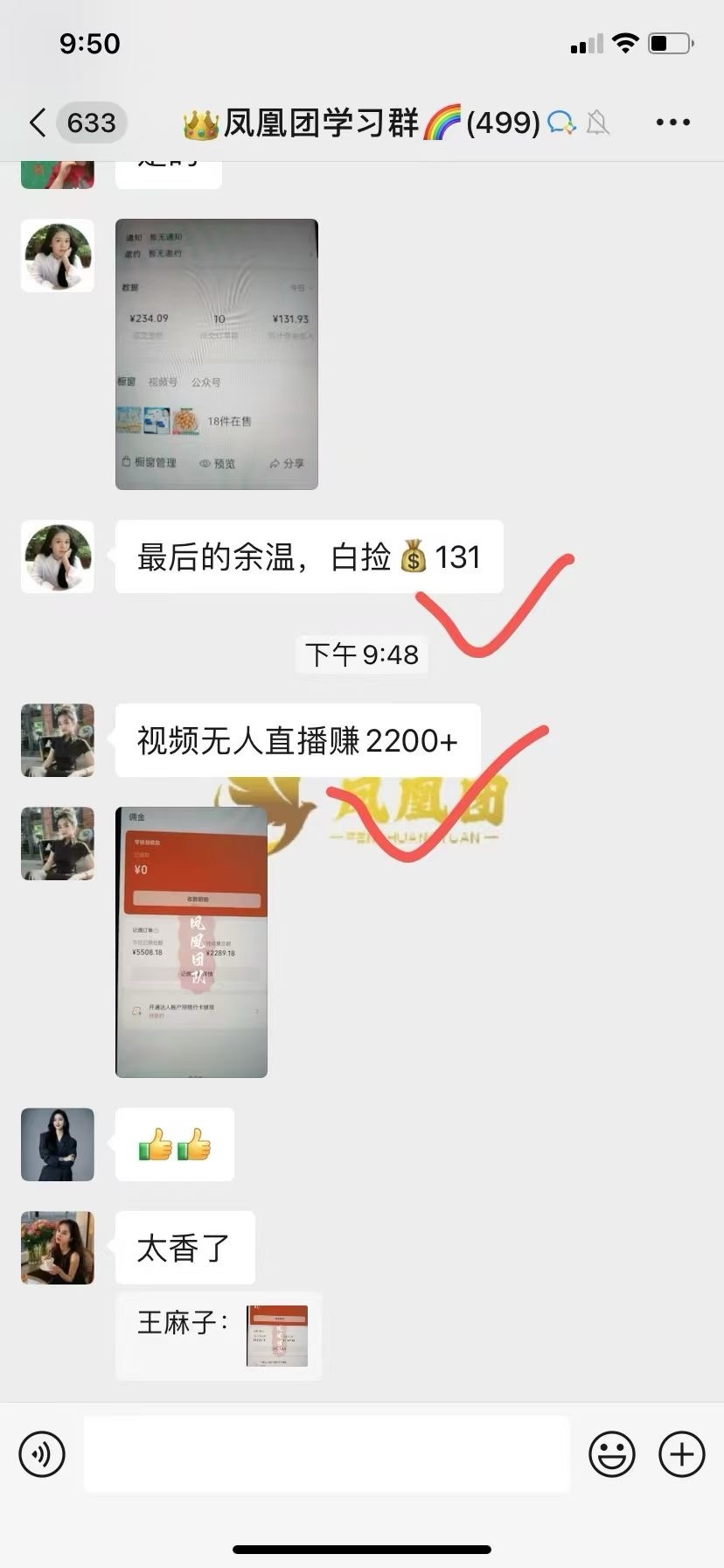Open the group chat overflow menu
This screenshot has width=724, height=1568.
[x=672, y=122]
